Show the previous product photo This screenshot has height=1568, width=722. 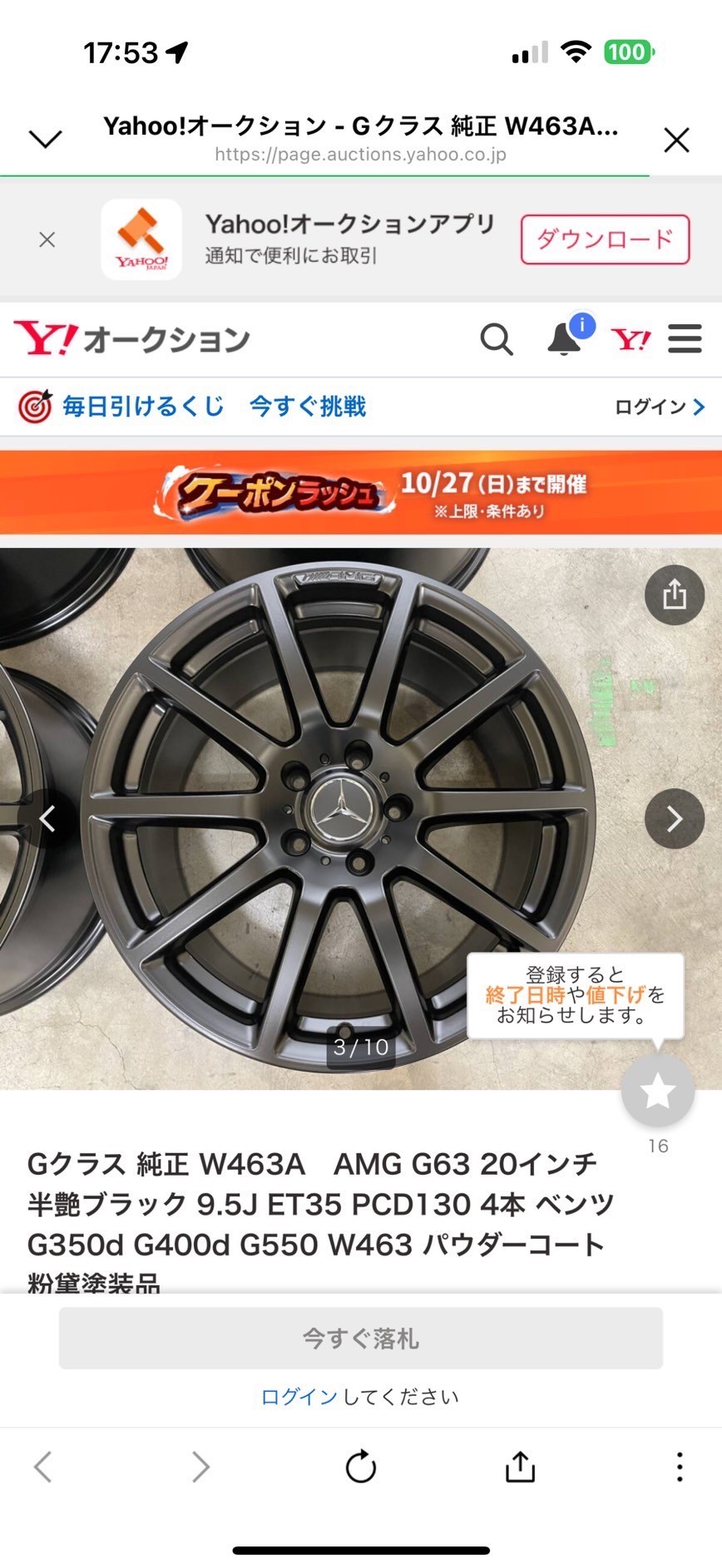47,819
